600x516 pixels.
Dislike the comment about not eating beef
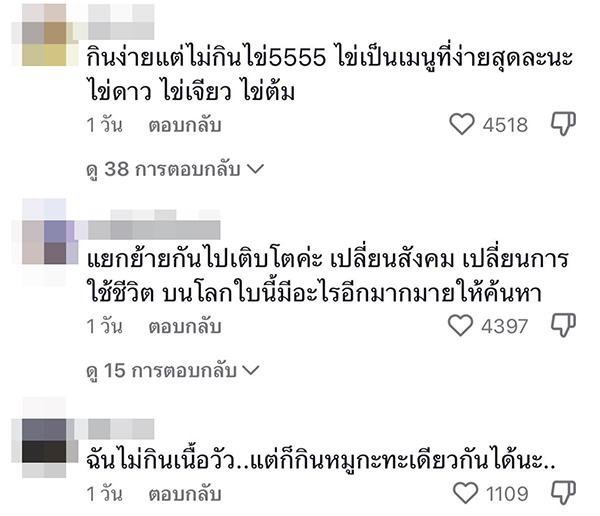pyautogui.click(x=564, y=493)
